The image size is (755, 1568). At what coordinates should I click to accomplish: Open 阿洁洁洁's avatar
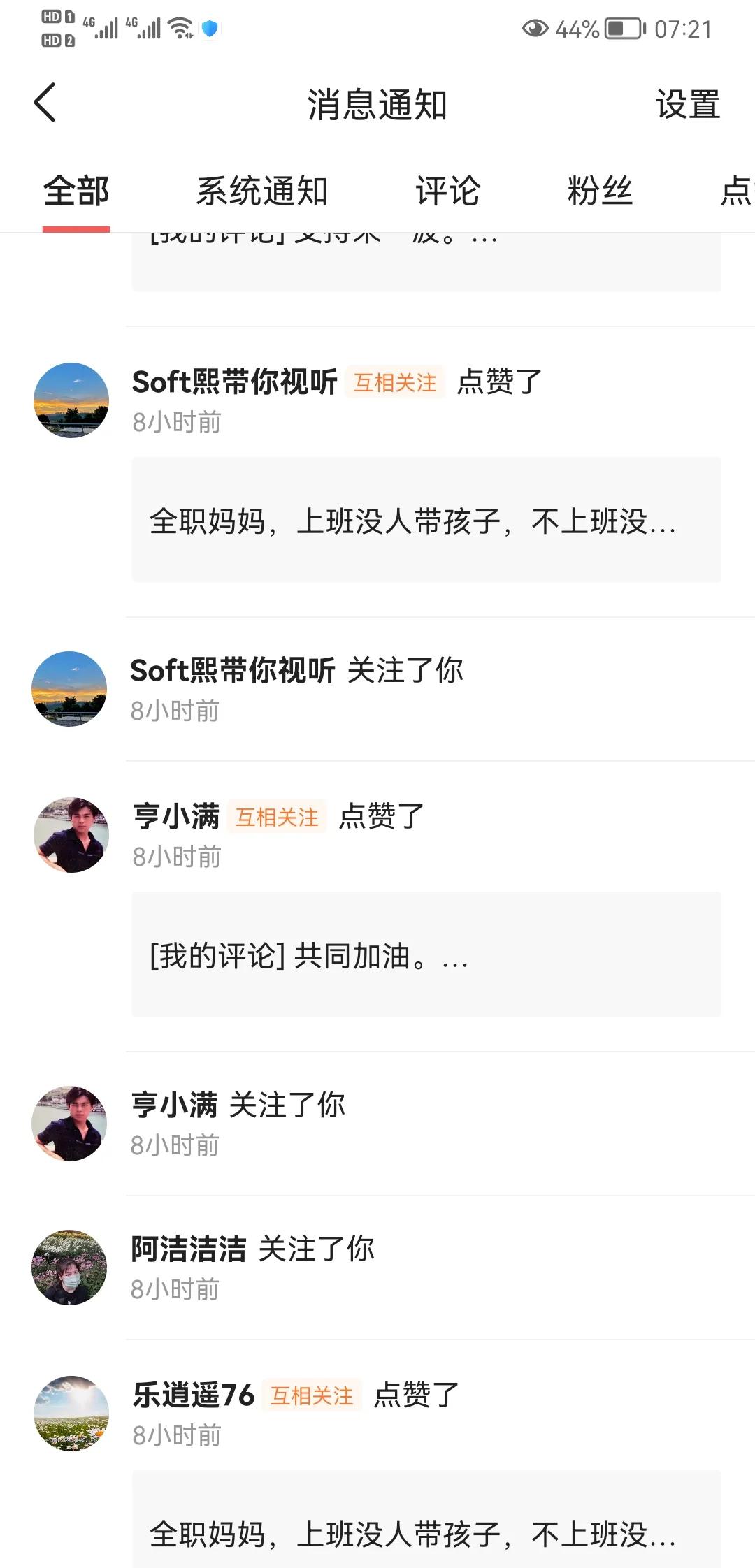click(x=70, y=1268)
